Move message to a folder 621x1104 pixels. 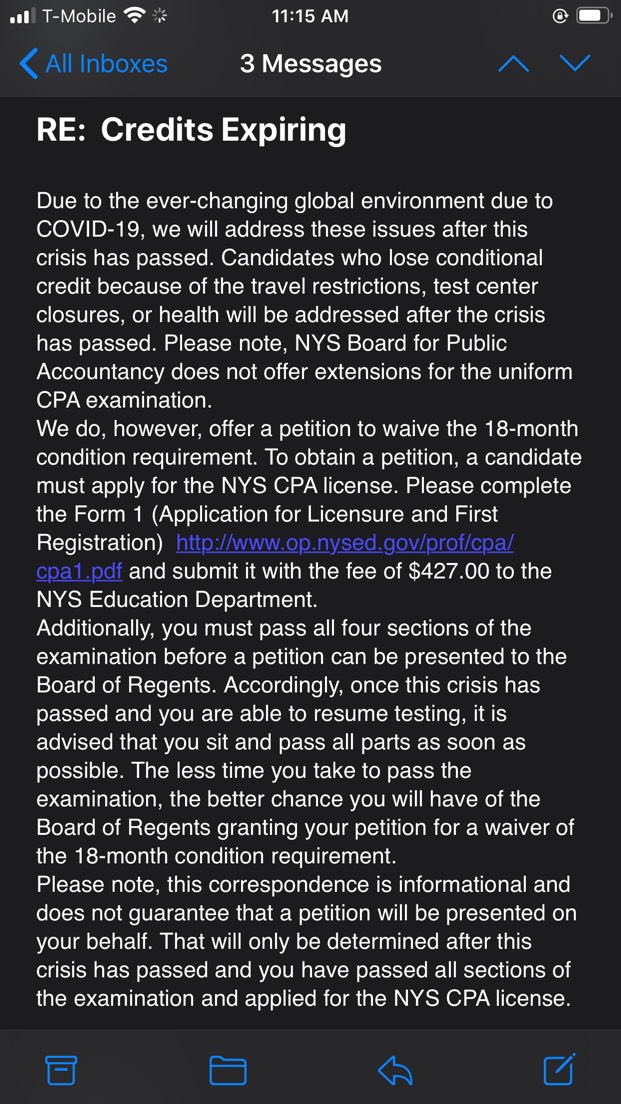[228, 1070]
